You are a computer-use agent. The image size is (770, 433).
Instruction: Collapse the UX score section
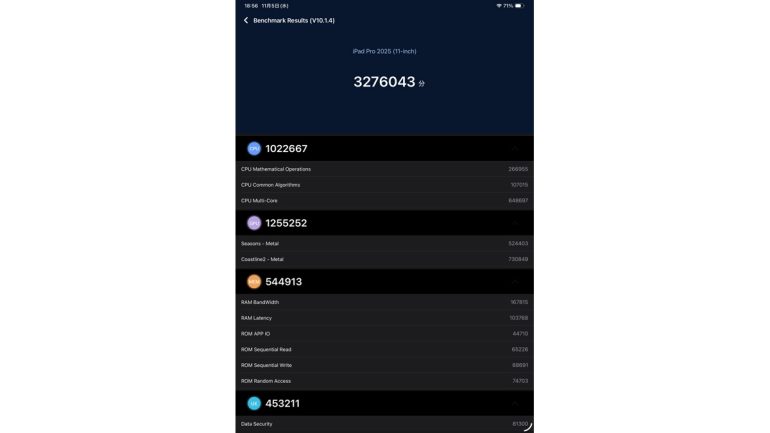[514, 403]
